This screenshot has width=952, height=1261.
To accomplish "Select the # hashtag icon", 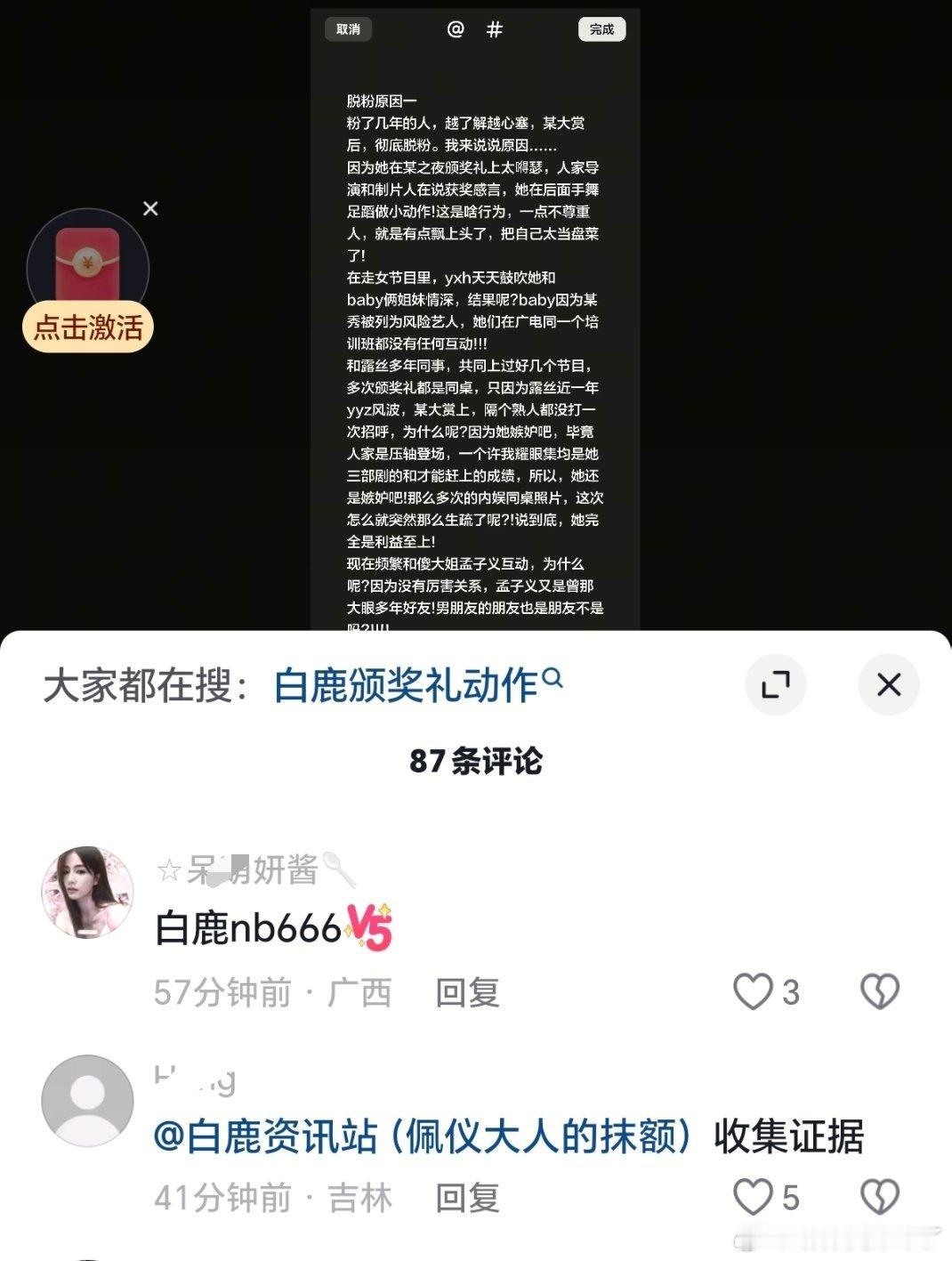I will (494, 29).
